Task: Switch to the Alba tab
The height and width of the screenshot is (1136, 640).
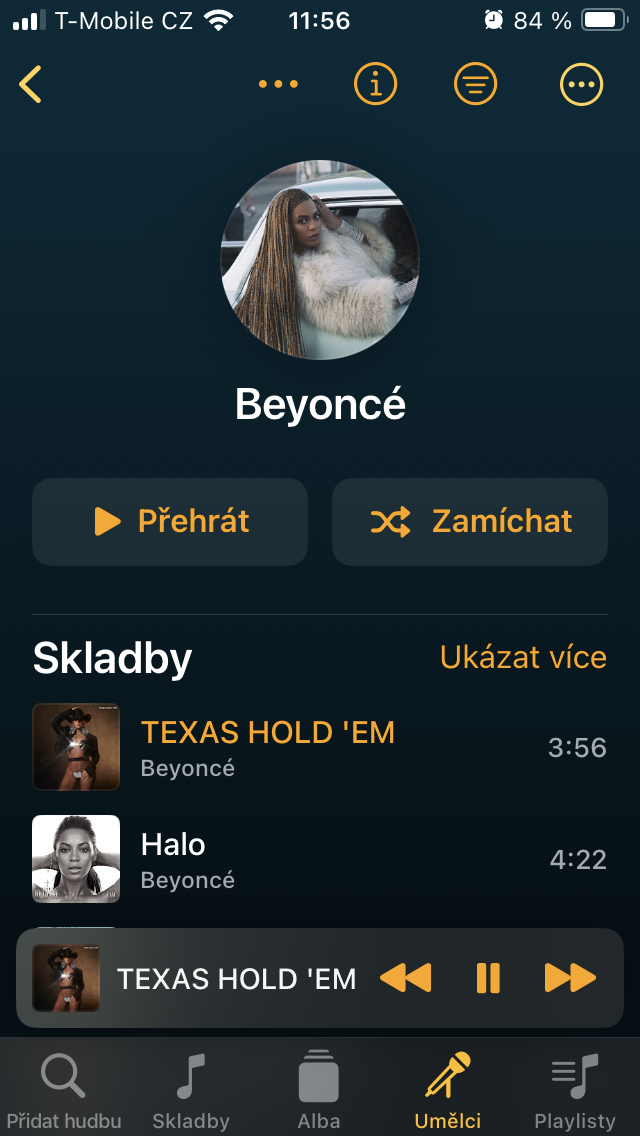Action: coord(319,1091)
